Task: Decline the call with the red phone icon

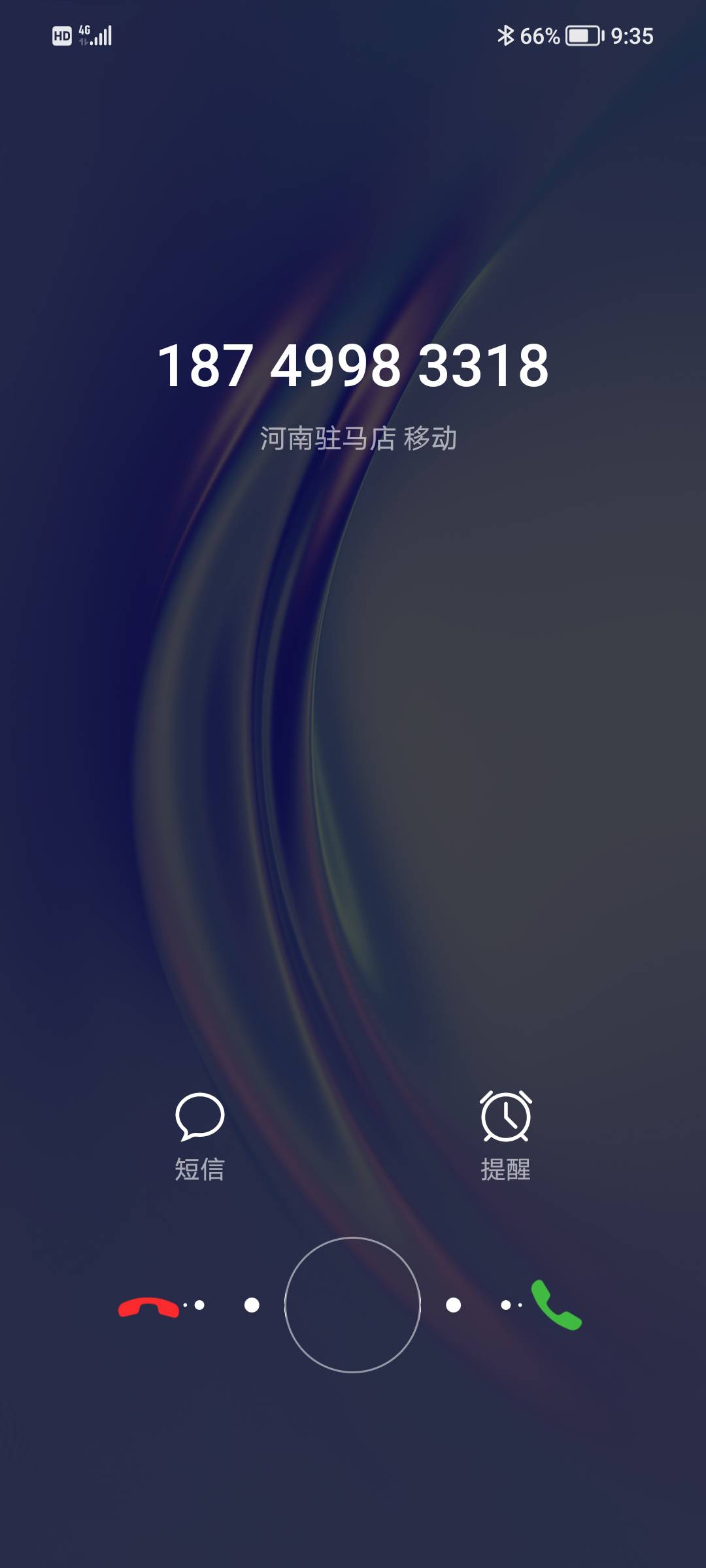Action: (x=148, y=1307)
